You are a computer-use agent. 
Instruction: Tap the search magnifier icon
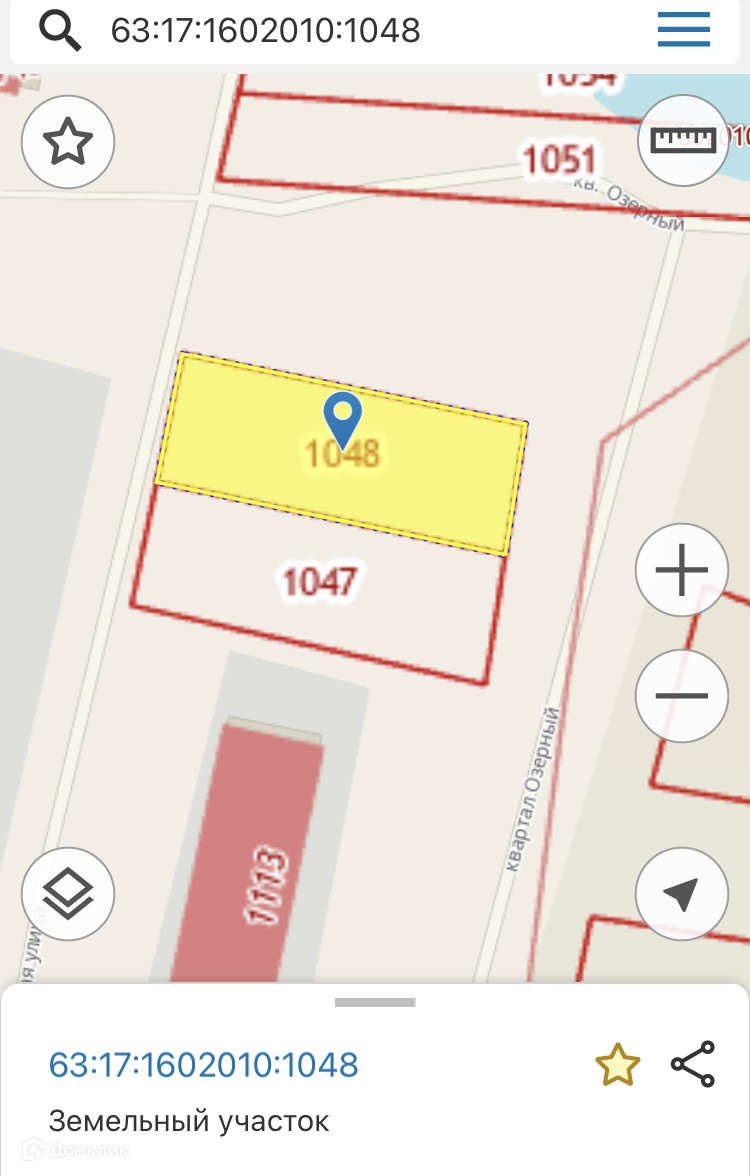point(60,30)
